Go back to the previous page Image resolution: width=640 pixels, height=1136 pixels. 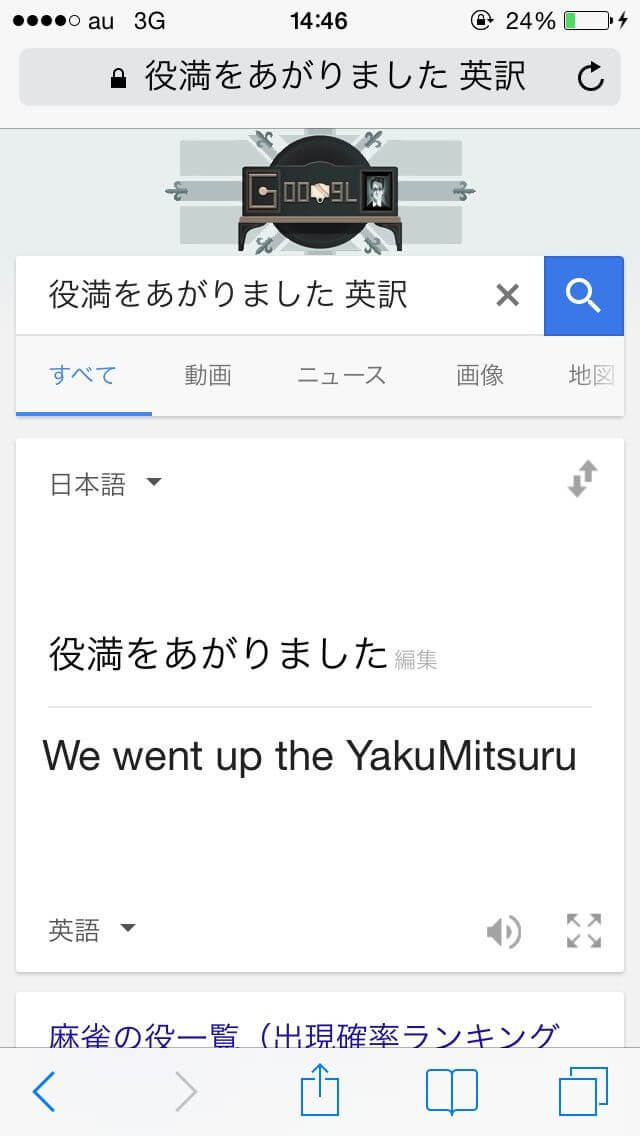click(x=44, y=1092)
